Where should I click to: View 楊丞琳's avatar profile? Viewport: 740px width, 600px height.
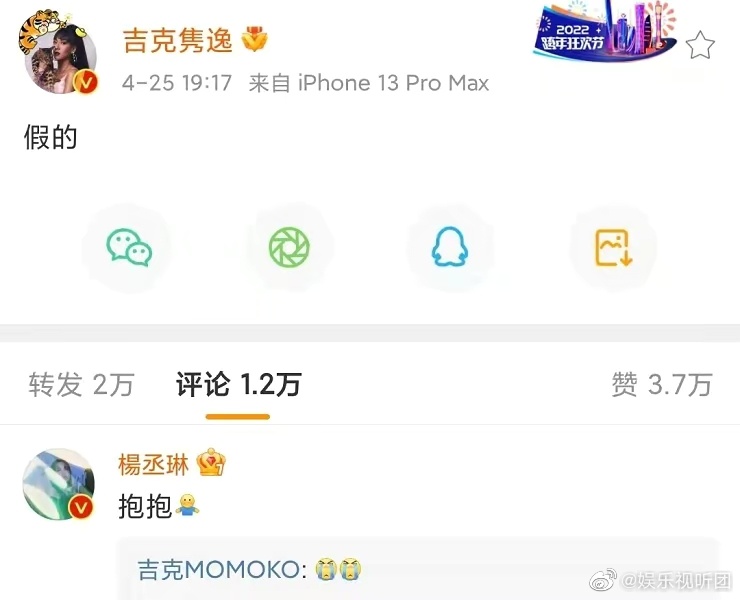[x=58, y=484]
